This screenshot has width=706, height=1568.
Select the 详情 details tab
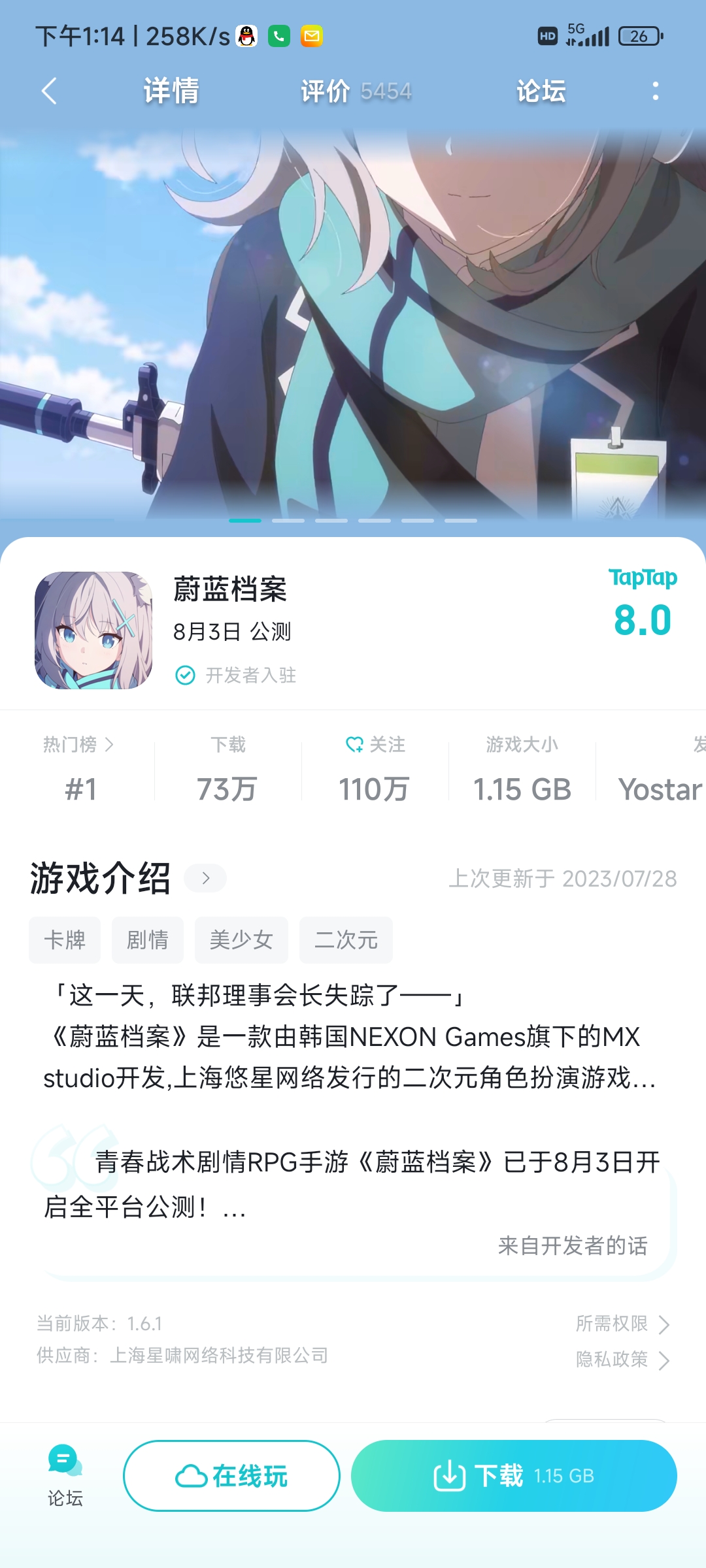pos(171,91)
